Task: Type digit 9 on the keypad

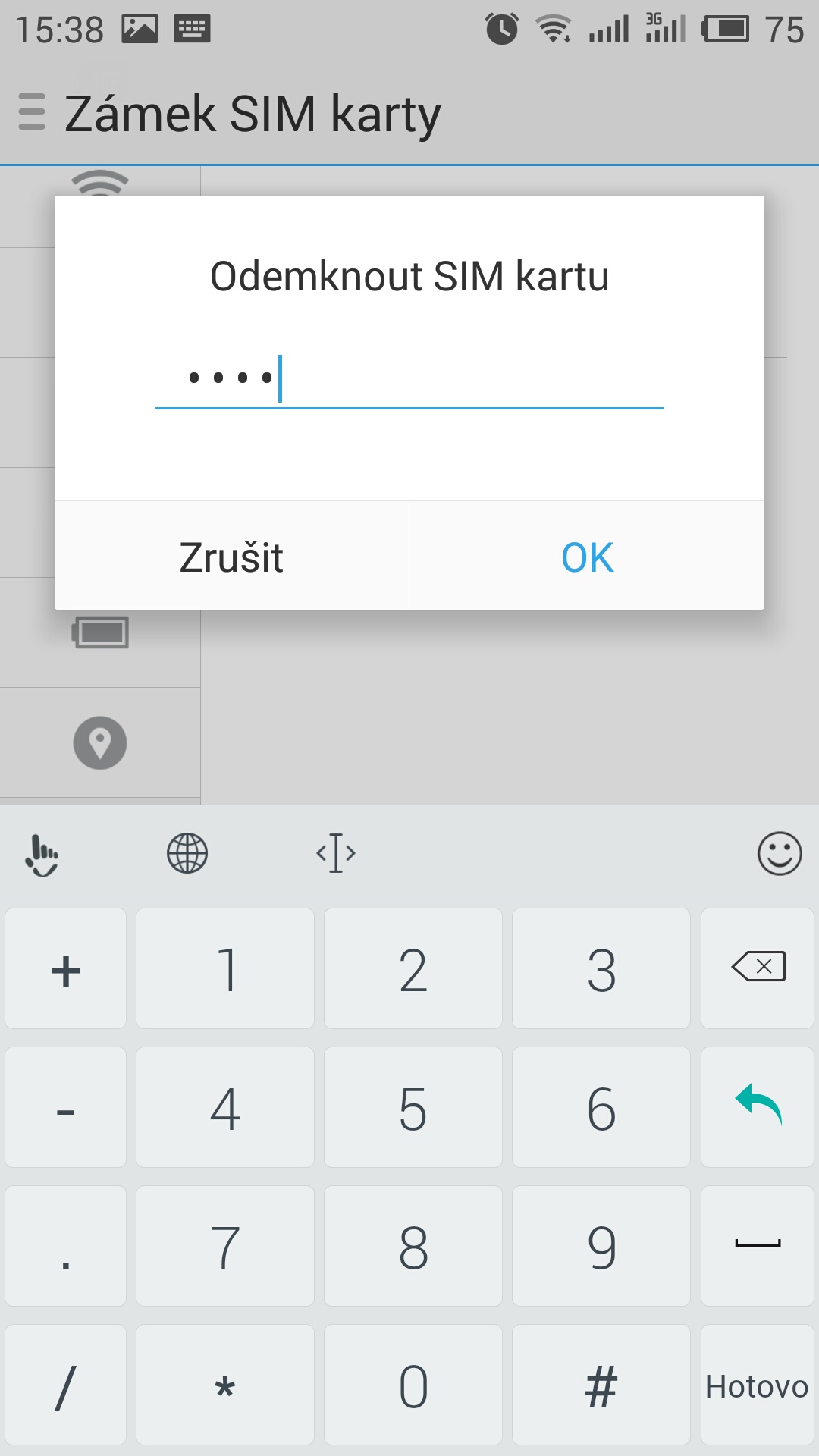Action: (601, 1247)
